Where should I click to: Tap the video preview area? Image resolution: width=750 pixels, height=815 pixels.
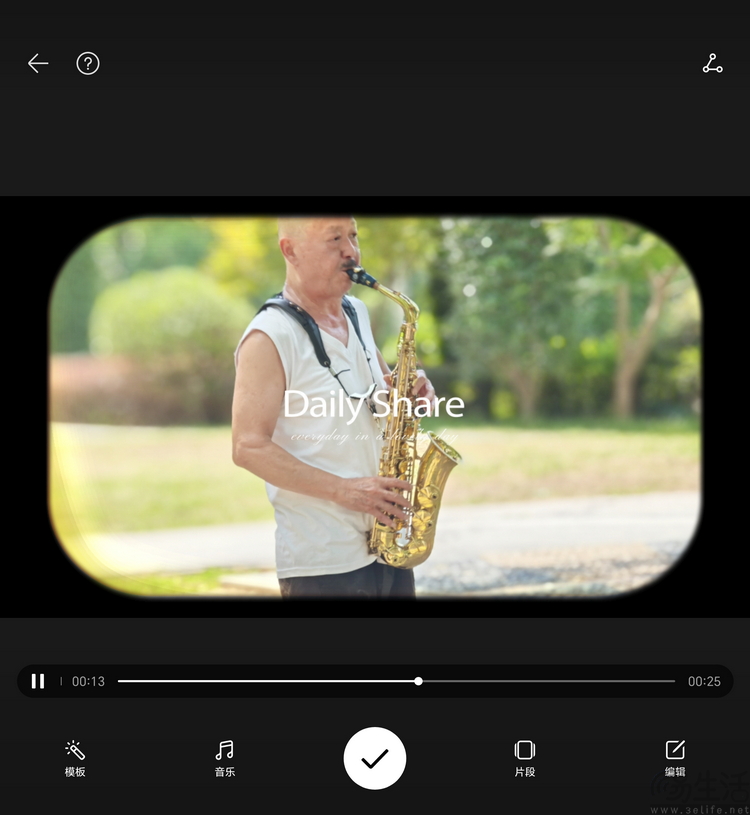[x=375, y=407]
